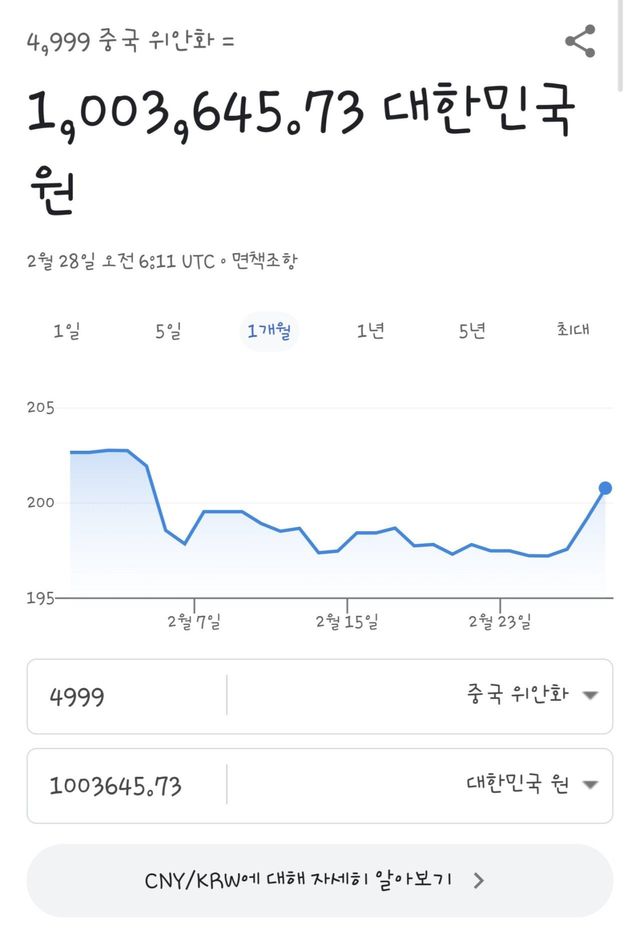640x930 pixels.
Task: Switch to the 1년 chart view
Action: (x=371, y=331)
